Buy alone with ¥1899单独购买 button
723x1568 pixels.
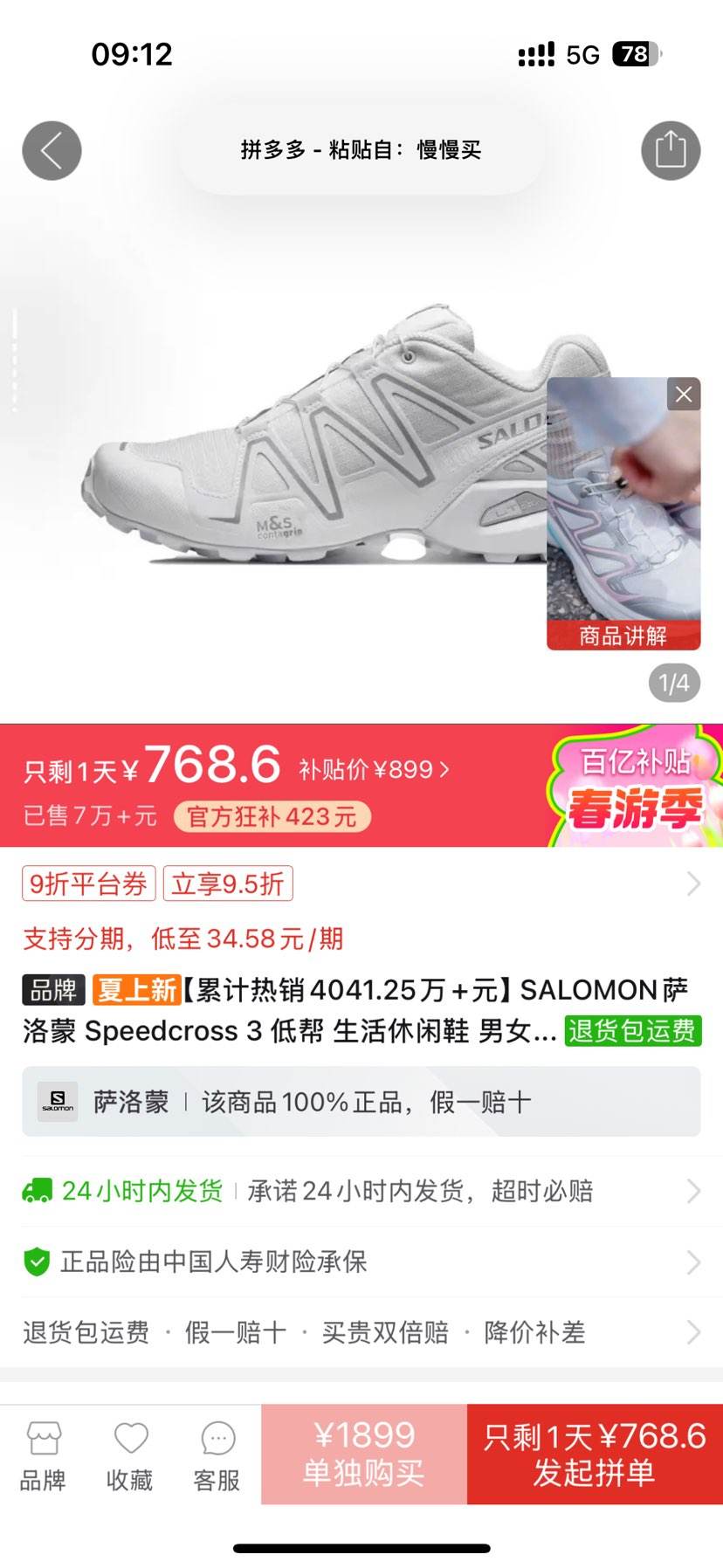tap(364, 1453)
